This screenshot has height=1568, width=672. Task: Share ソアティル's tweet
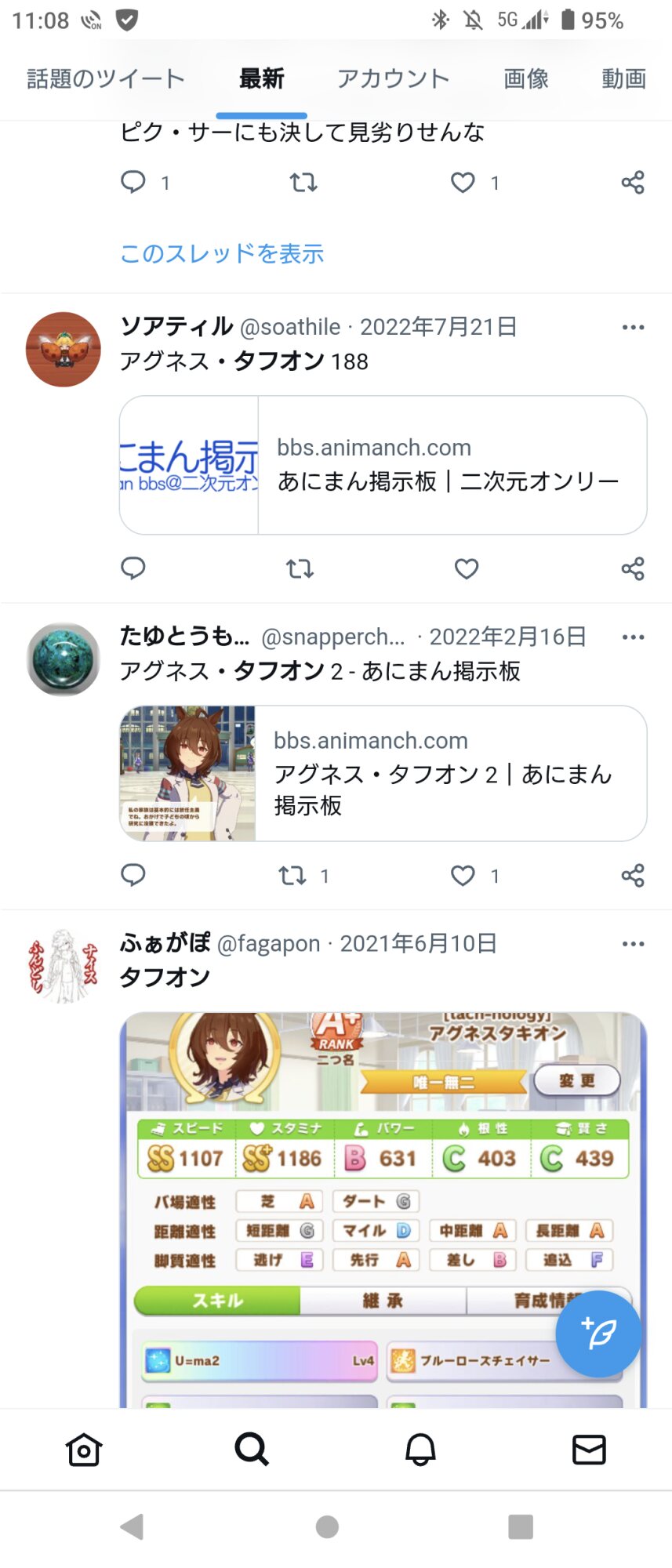632,568
